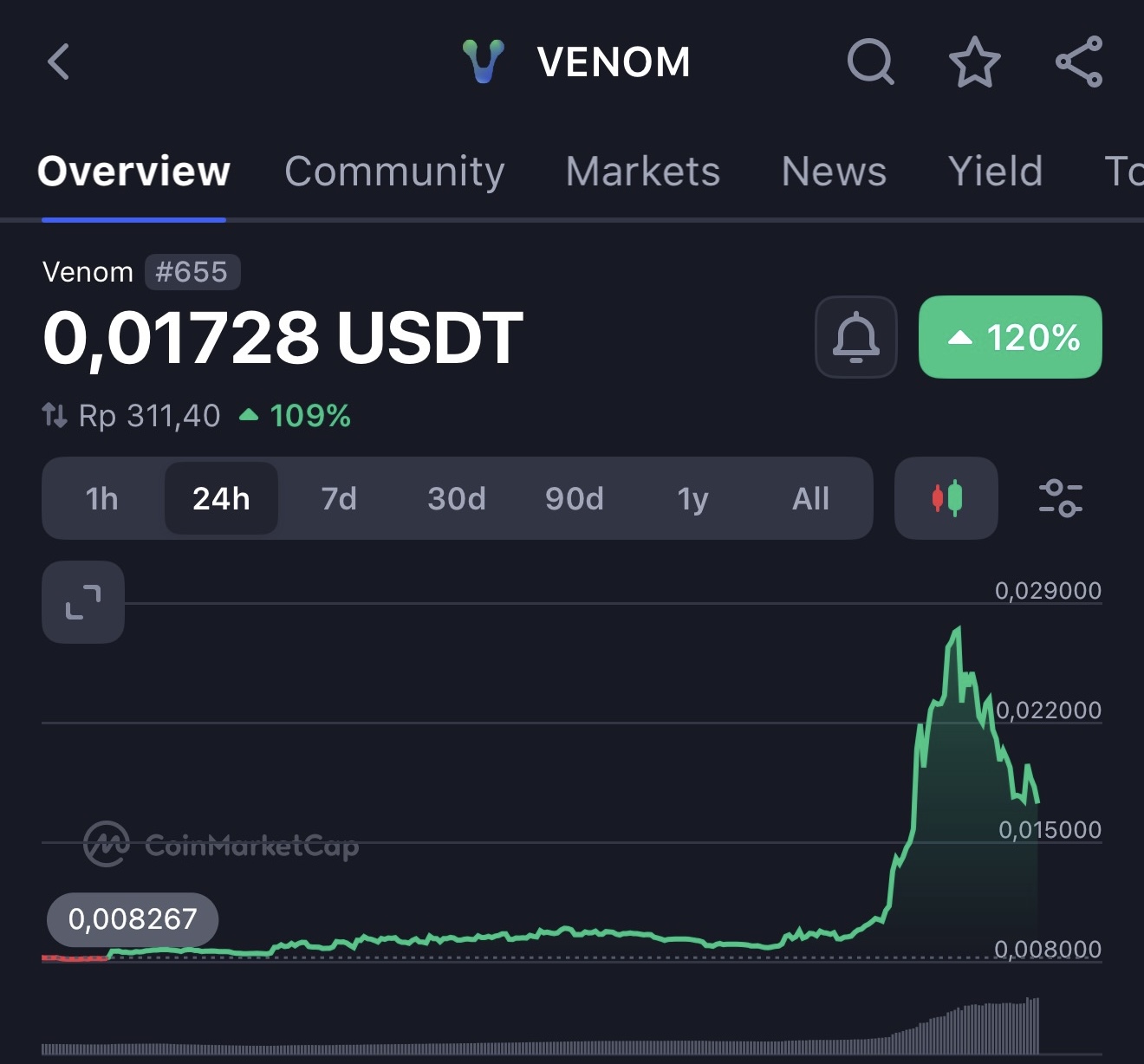Screen dimensions: 1144x1064
Task: Switch to candlestick chart view
Action: pyautogui.click(x=946, y=498)
